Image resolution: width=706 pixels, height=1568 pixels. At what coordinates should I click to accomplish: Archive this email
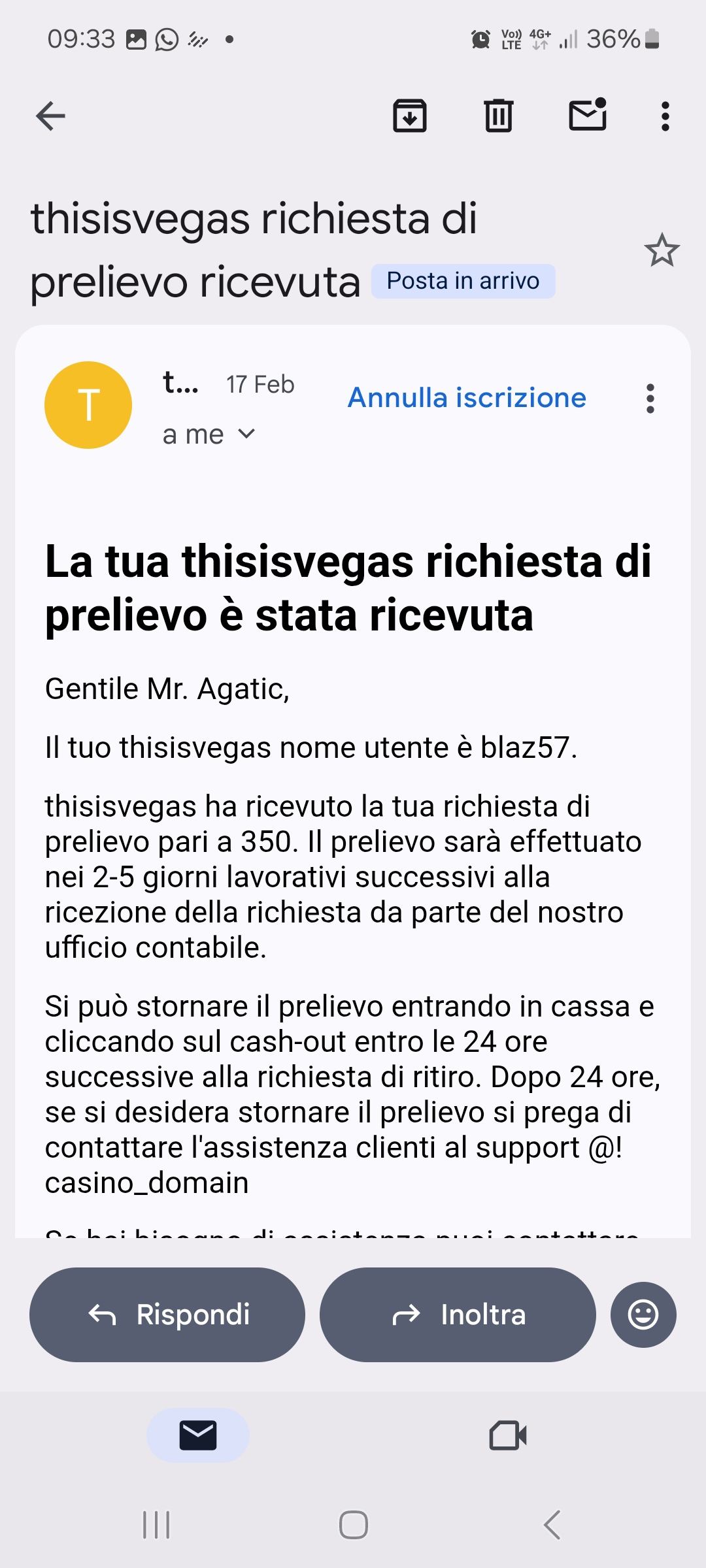point(410,116)
